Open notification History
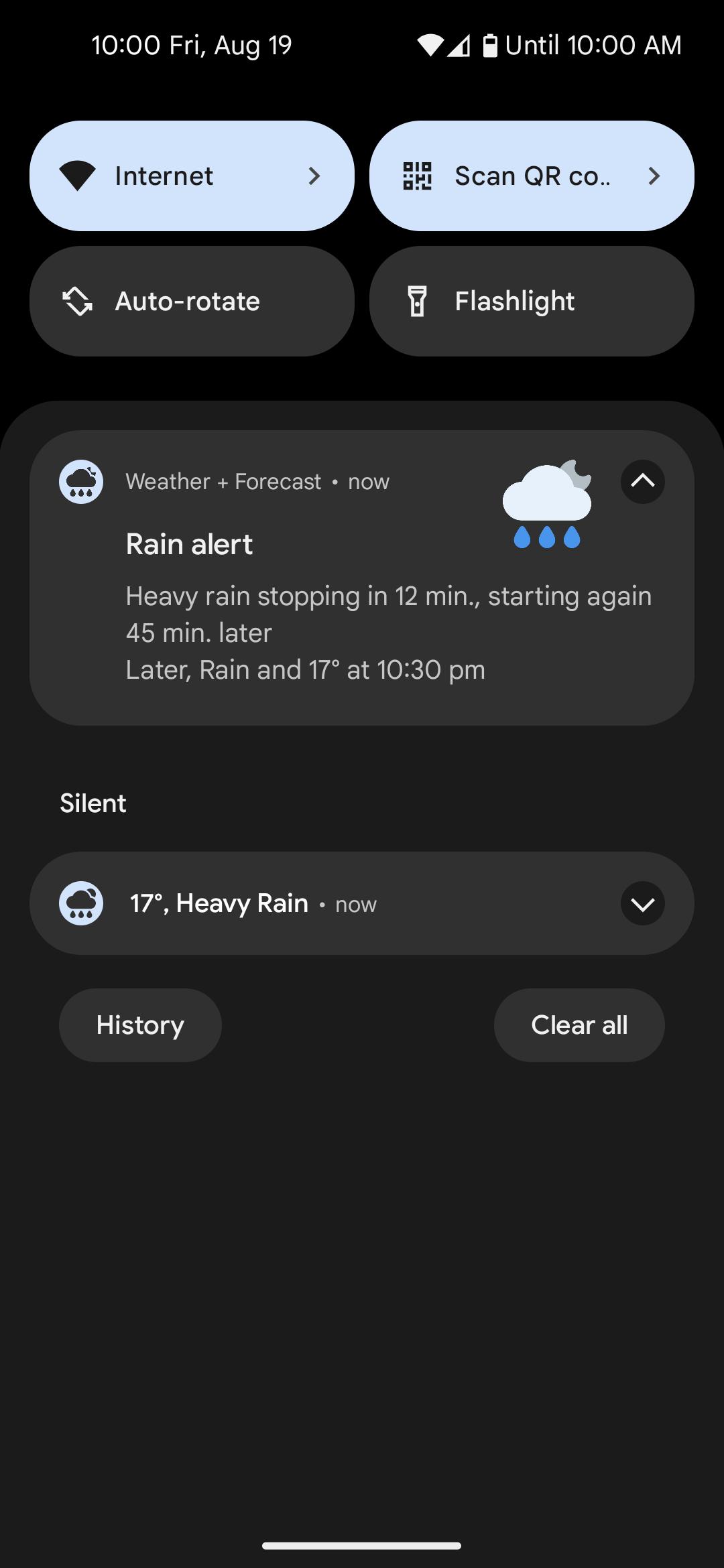 (140, 1025)
